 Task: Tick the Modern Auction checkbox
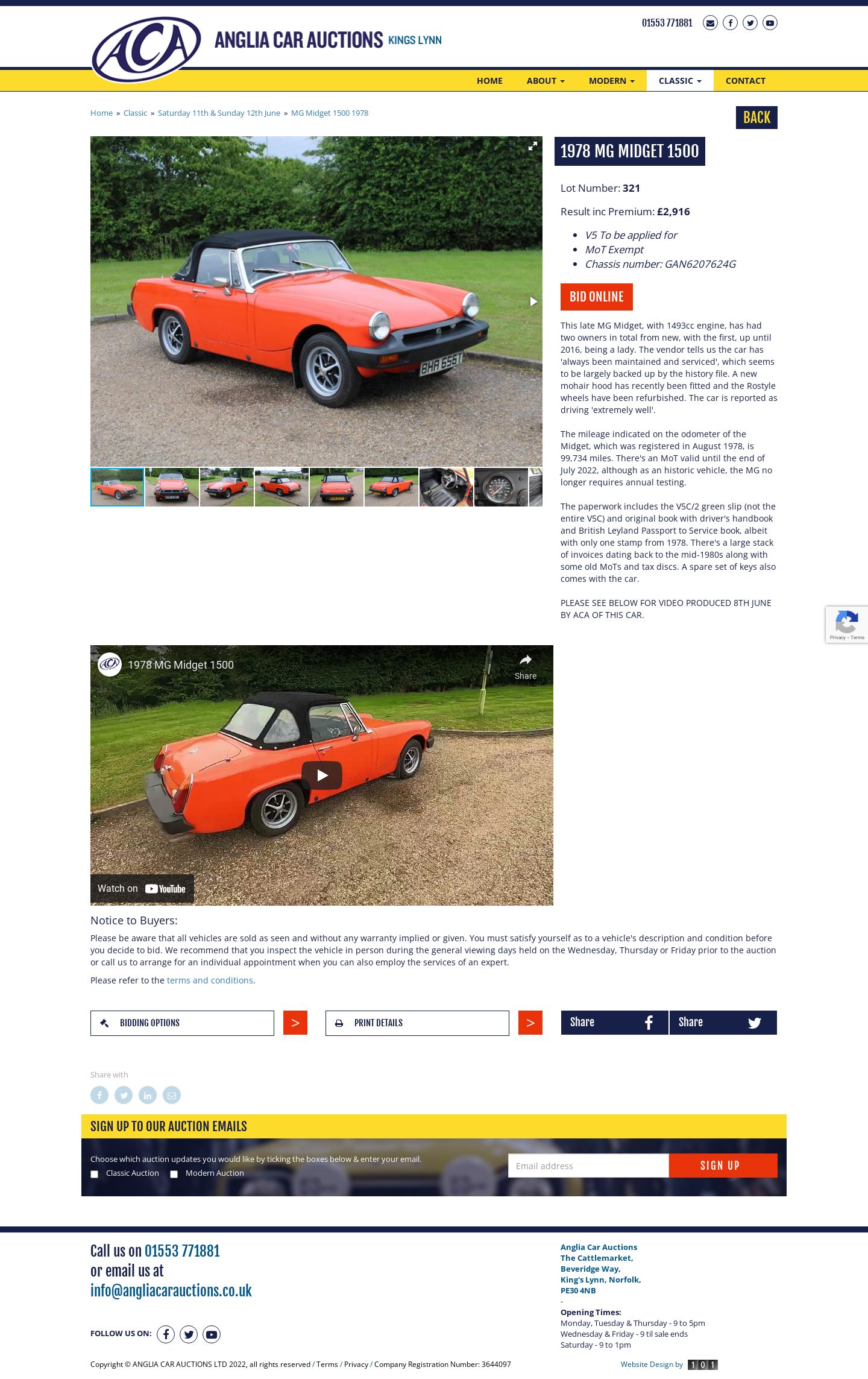point(174,1174)
